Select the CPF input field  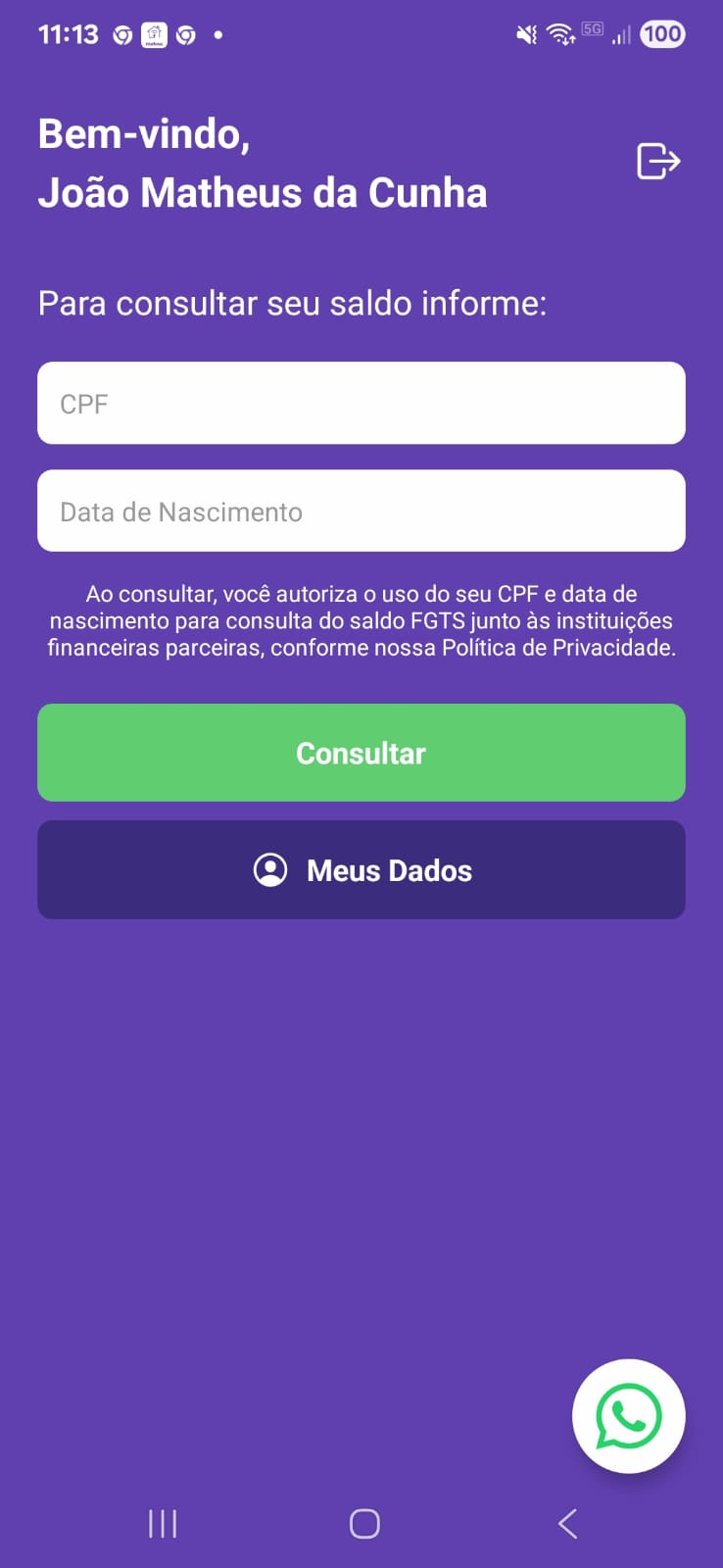pos(361,403)
